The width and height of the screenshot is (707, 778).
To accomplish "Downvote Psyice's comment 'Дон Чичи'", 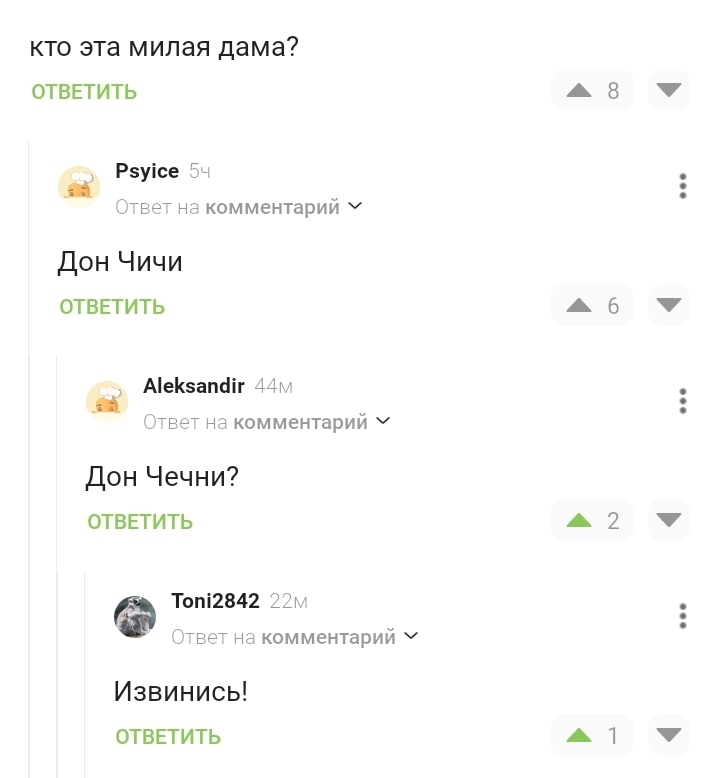I will click(x=668, y=306).
